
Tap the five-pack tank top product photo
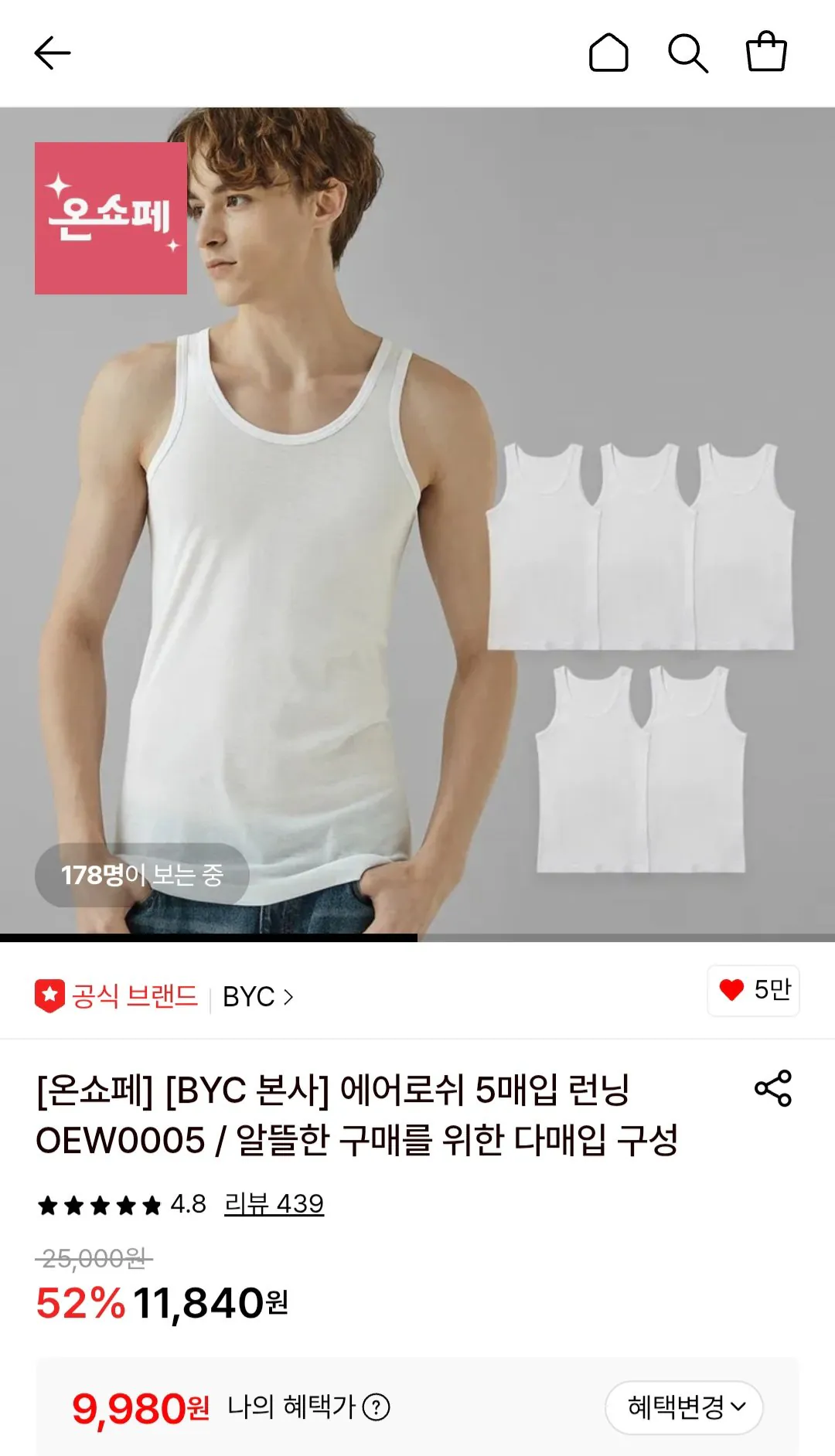pos(642,657)
